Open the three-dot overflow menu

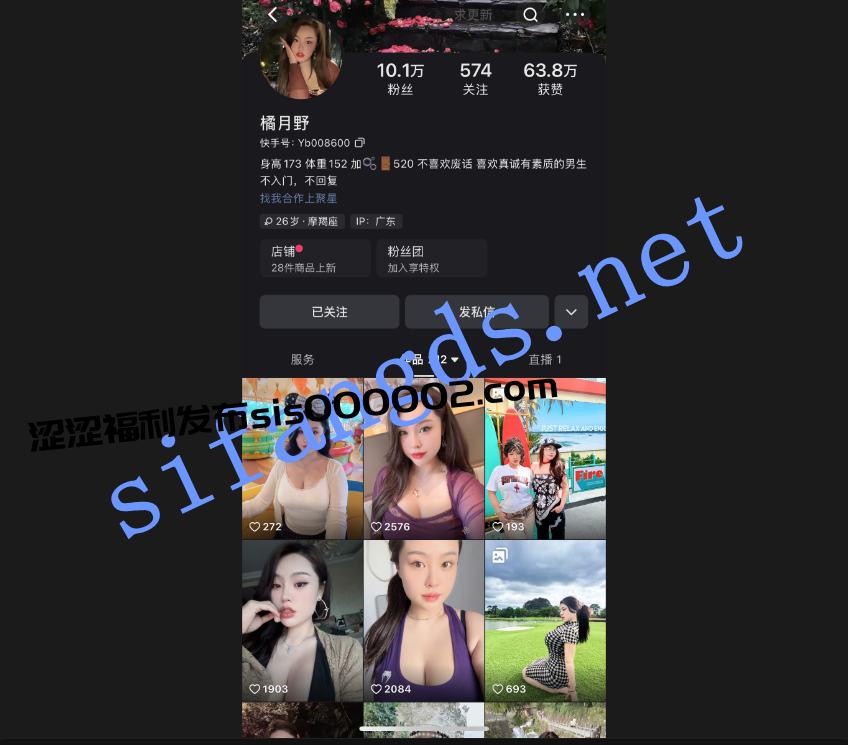coord(575,15)
